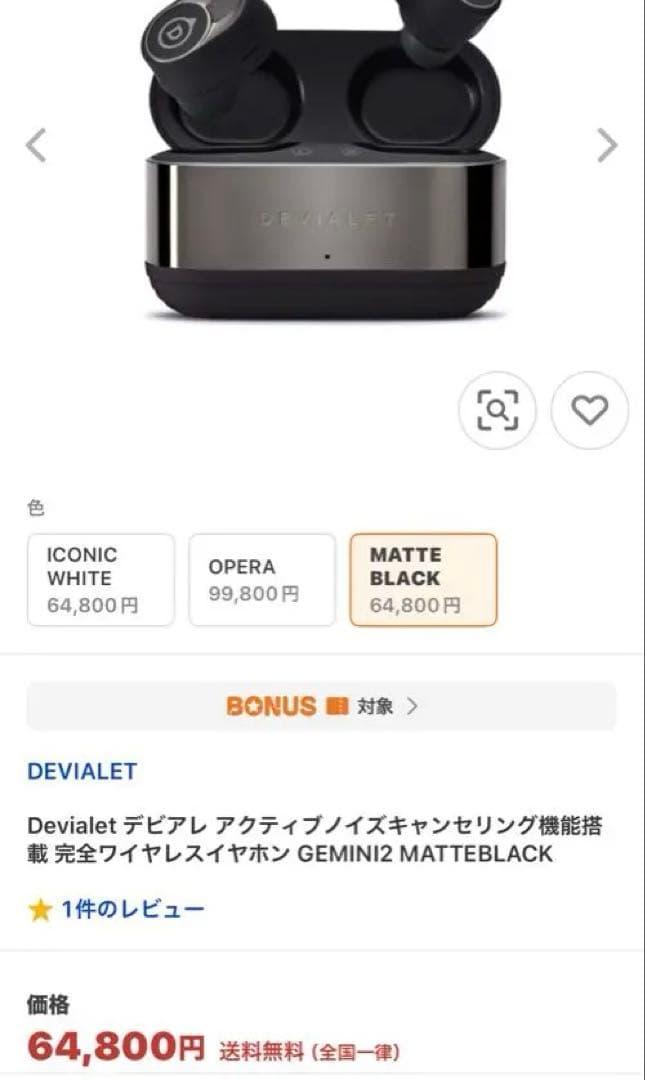Image resolution: width=645 pixels, height=1080 pixels.
Task: Show the next product image
Action: tap(607, 146)
